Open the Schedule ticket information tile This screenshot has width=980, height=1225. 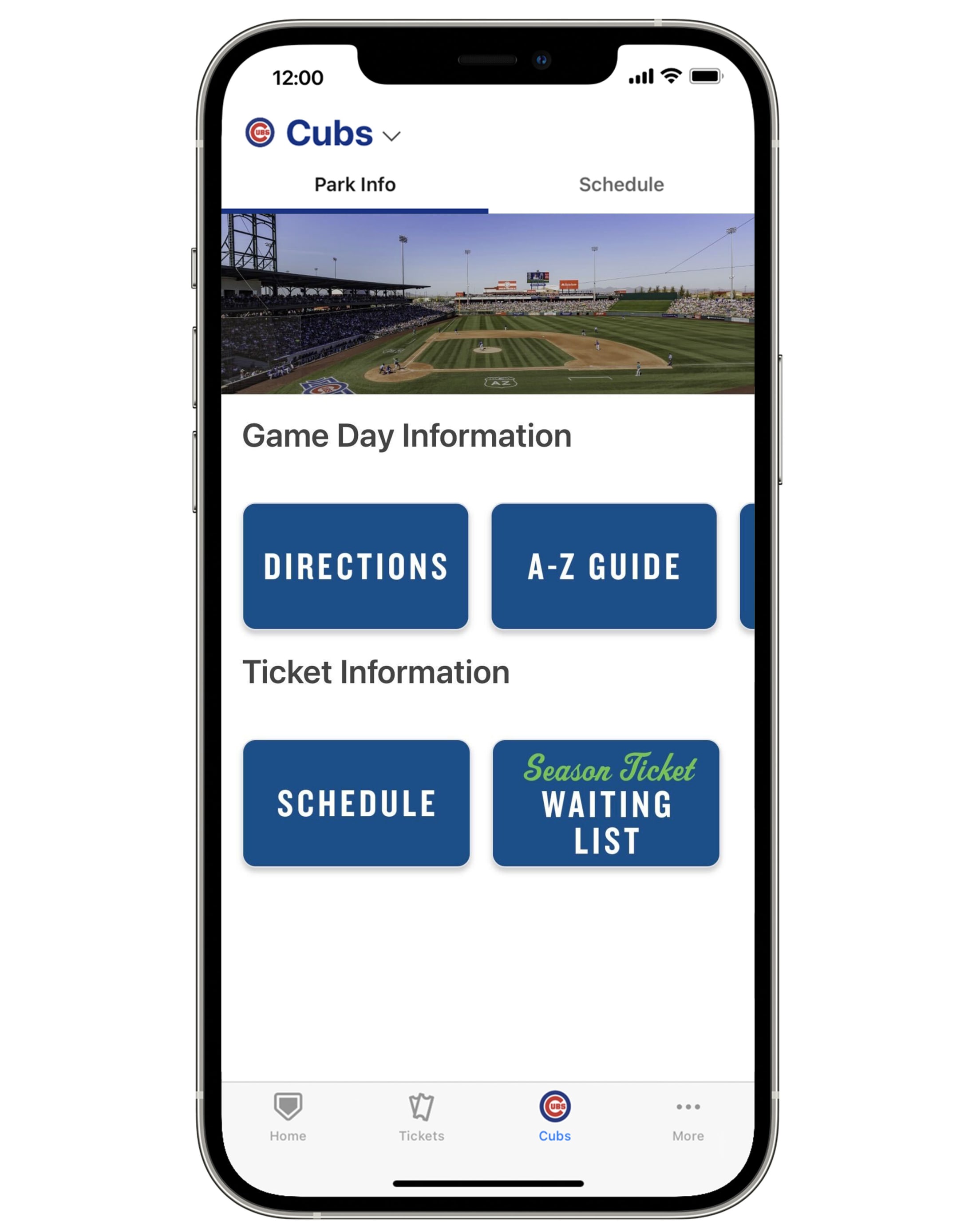356,803
